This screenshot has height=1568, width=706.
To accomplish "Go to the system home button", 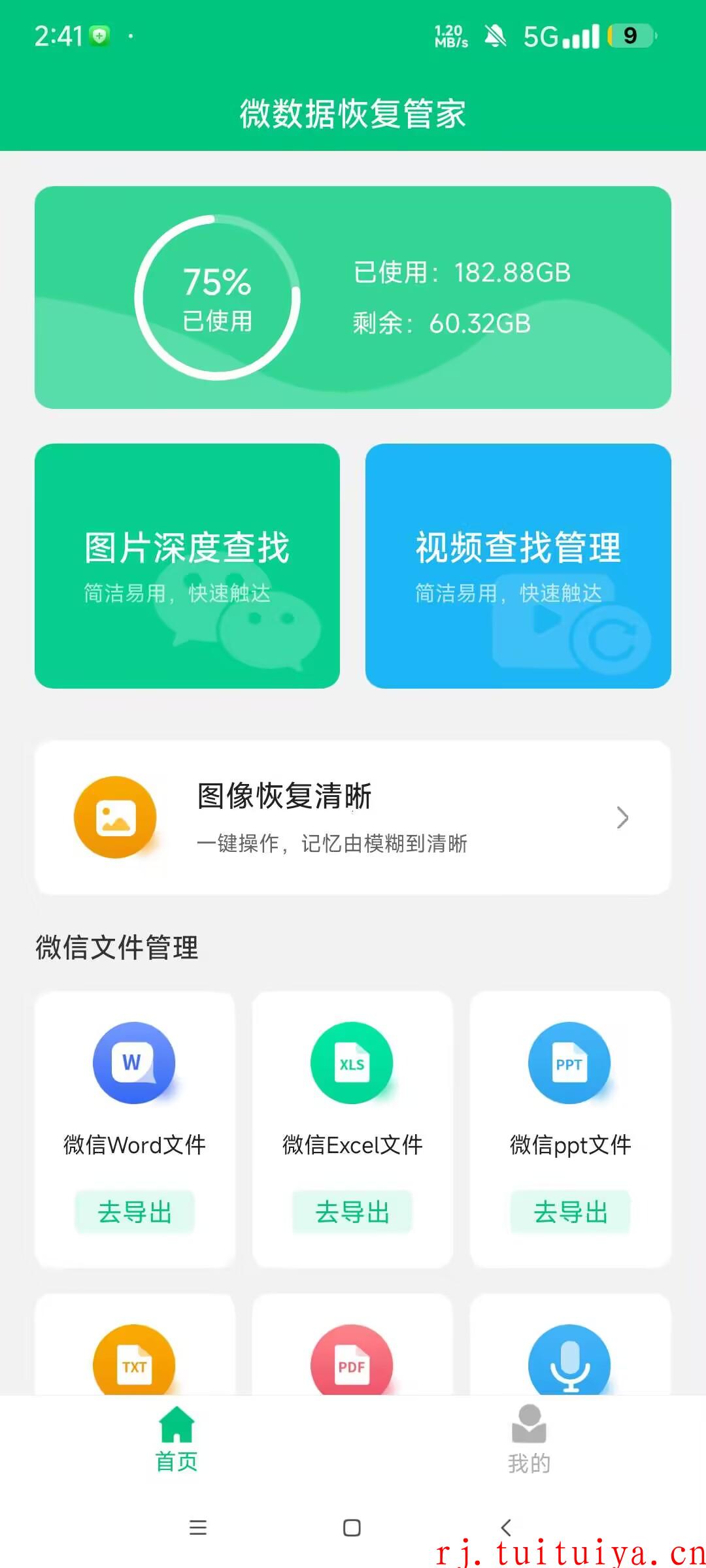I will click(352, 1527).
